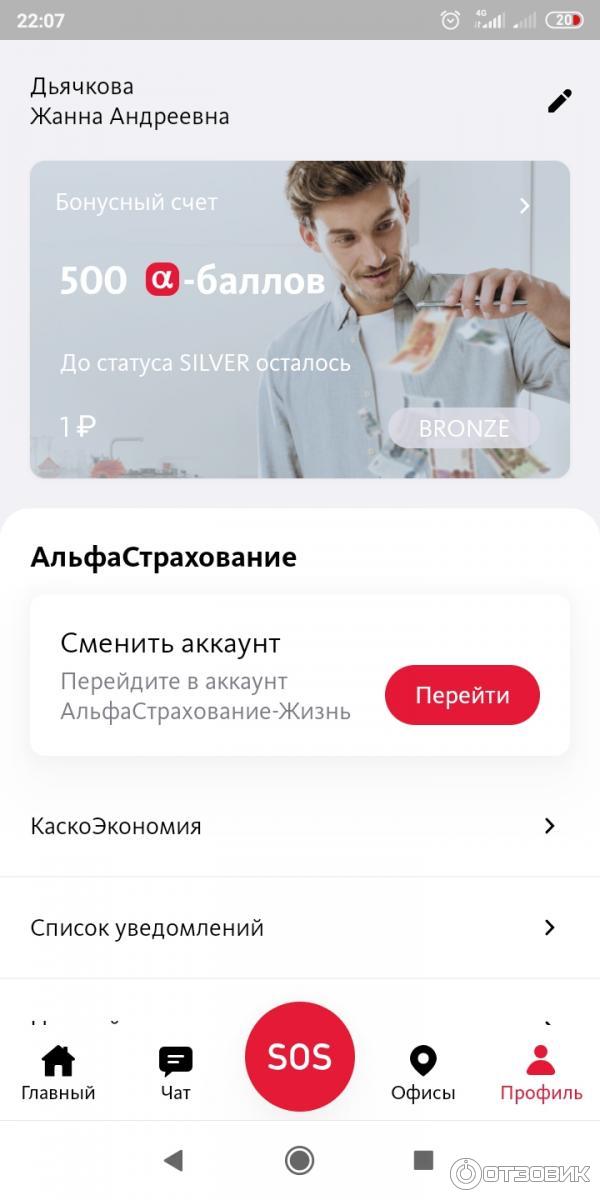This screenshot has height=1200, width=600.
Task: Tap the system home button
Action: click(299, 1160)
